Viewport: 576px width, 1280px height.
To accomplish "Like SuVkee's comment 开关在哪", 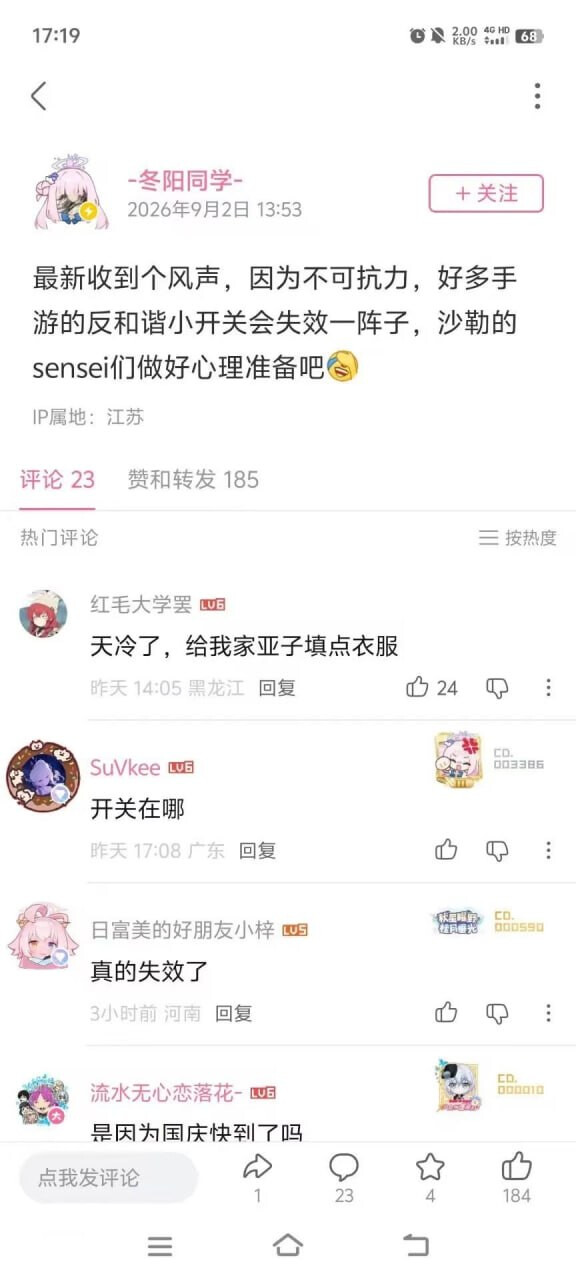I will (446, 850).
